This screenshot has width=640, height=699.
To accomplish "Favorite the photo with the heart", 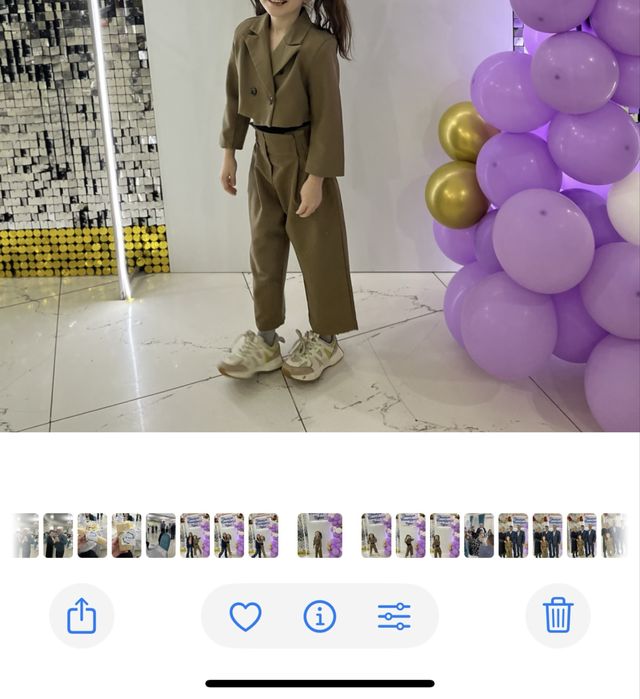I will (245, 616).
